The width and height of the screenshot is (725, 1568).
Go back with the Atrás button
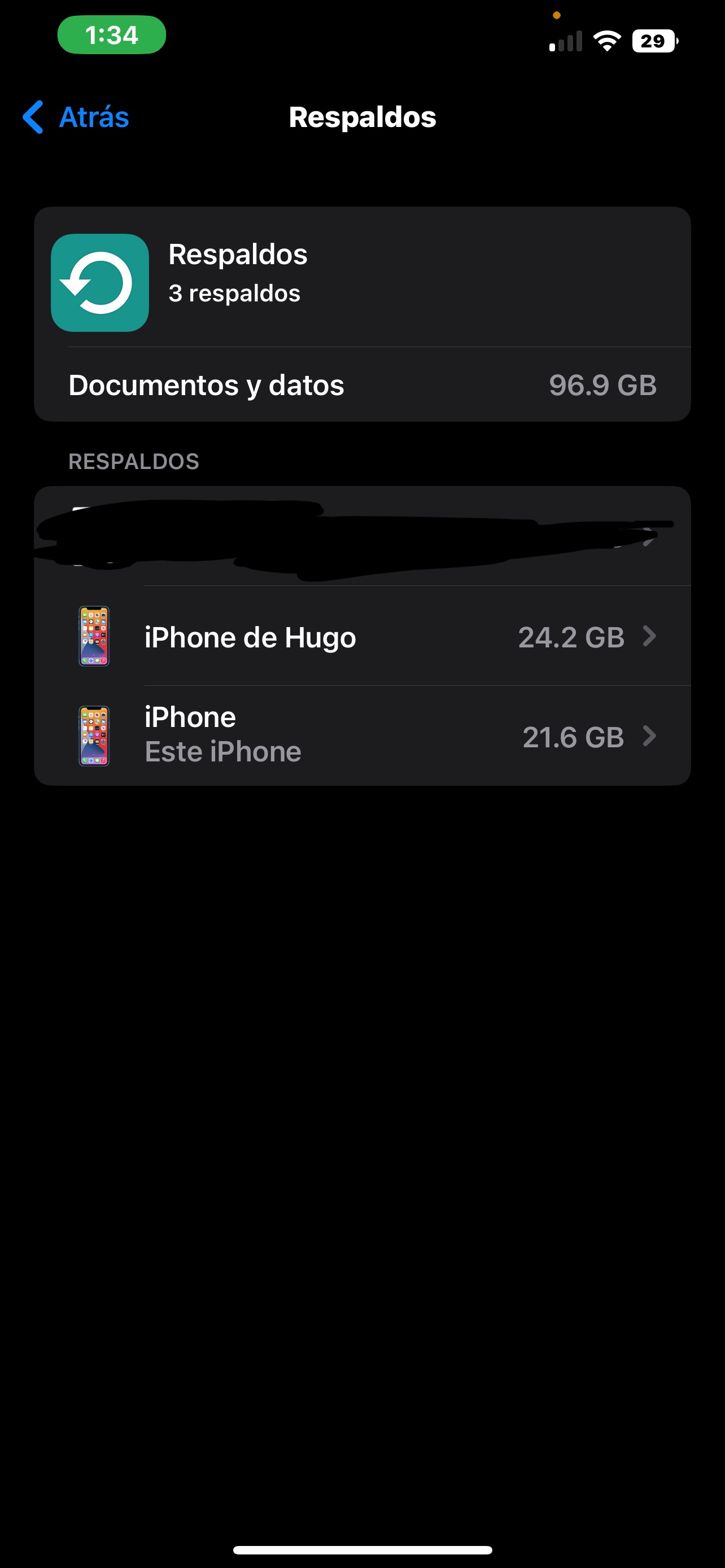(x=77, y=117)
